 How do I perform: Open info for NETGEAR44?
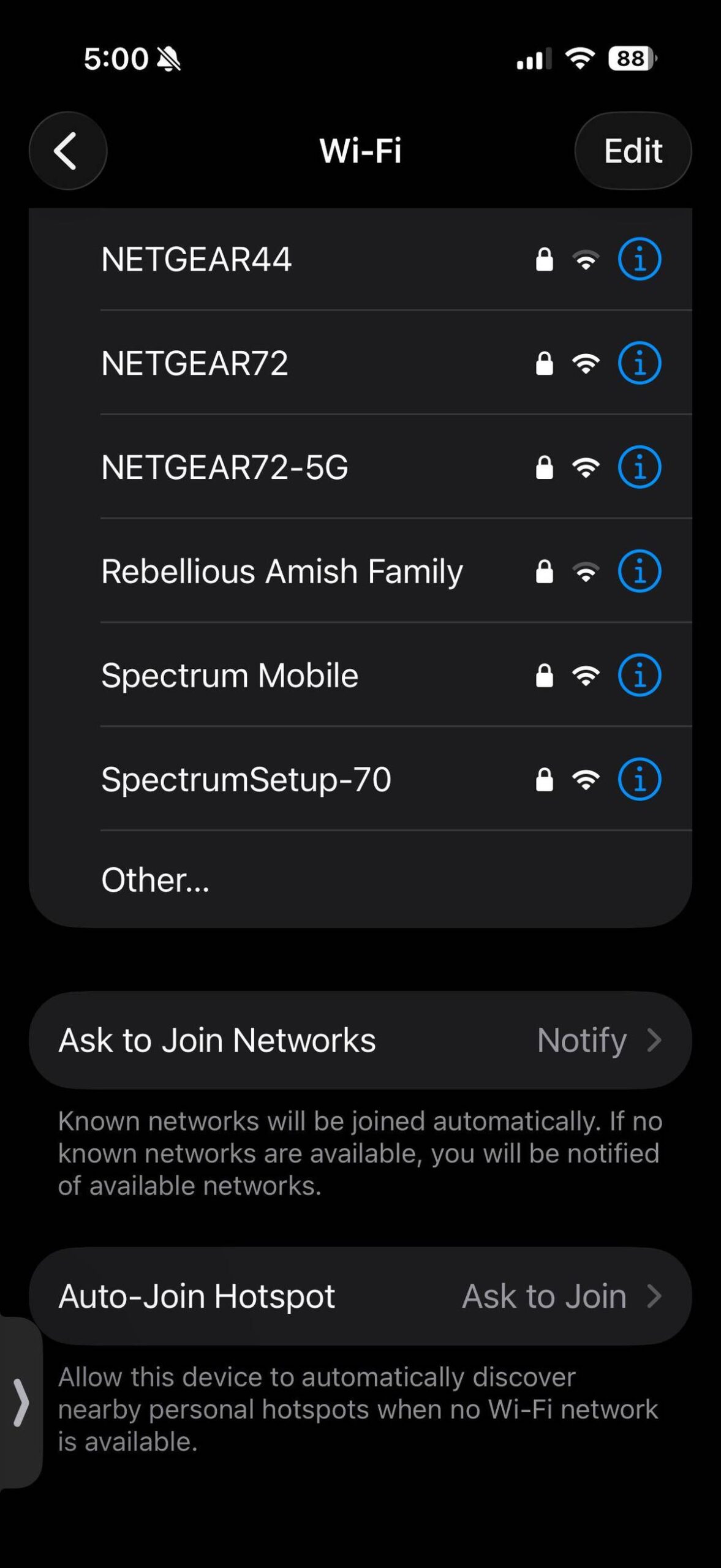pyautogui.click(x=639, y=259)
